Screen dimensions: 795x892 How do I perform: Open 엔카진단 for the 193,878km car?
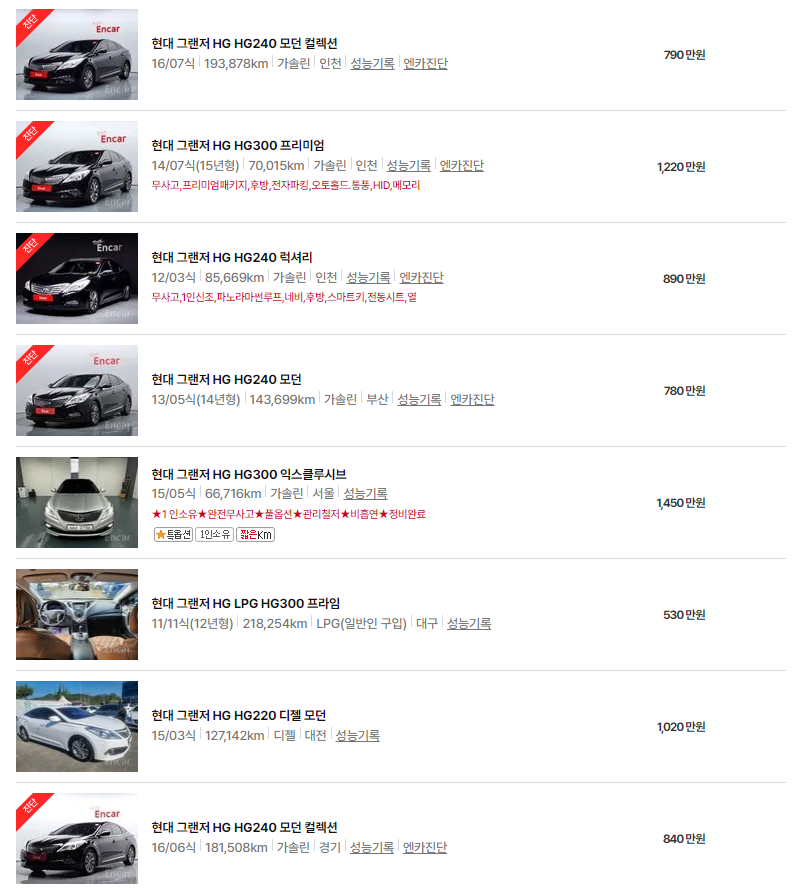425,63
